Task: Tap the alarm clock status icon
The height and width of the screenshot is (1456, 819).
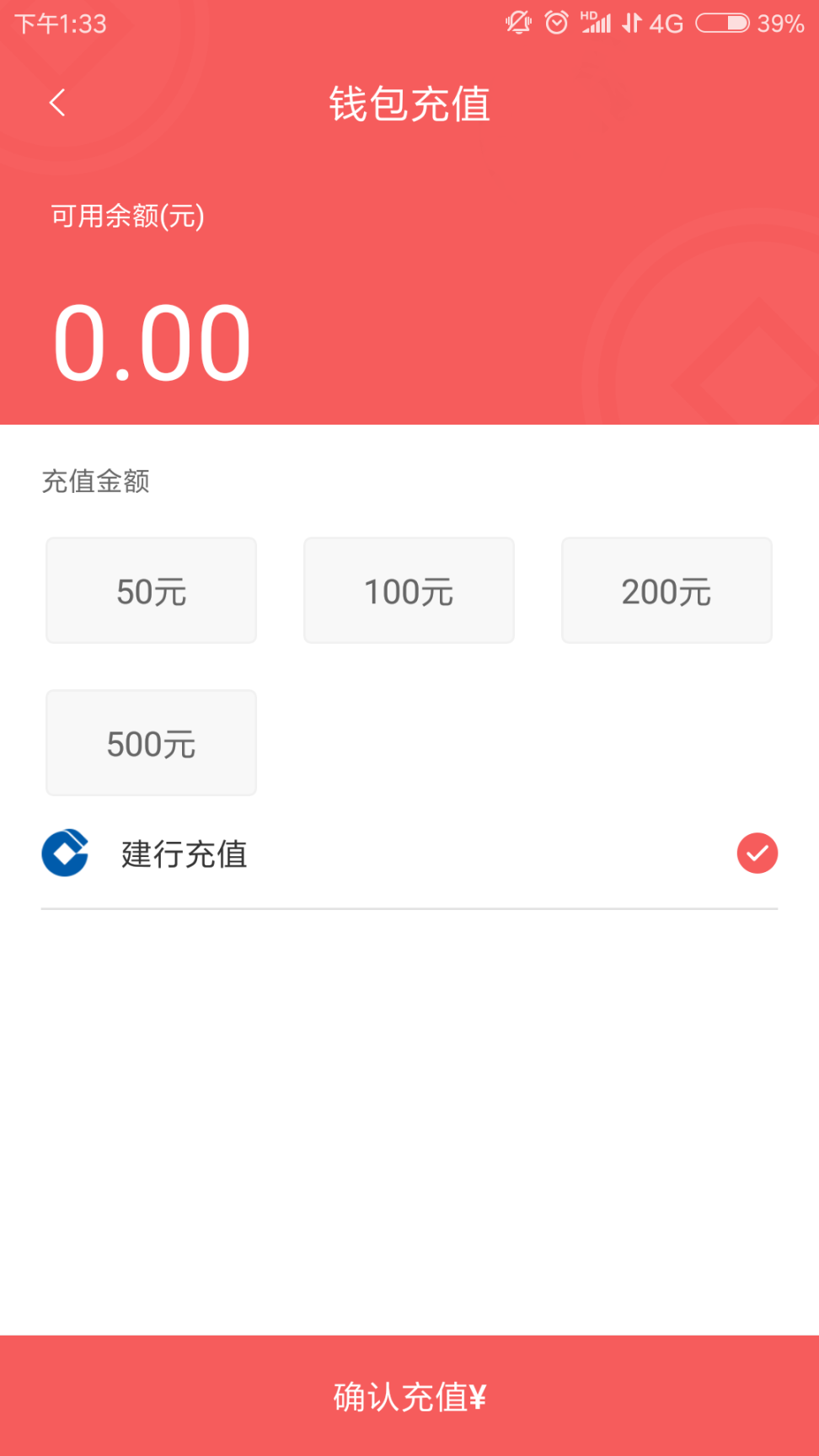Action: pos(556,23)
